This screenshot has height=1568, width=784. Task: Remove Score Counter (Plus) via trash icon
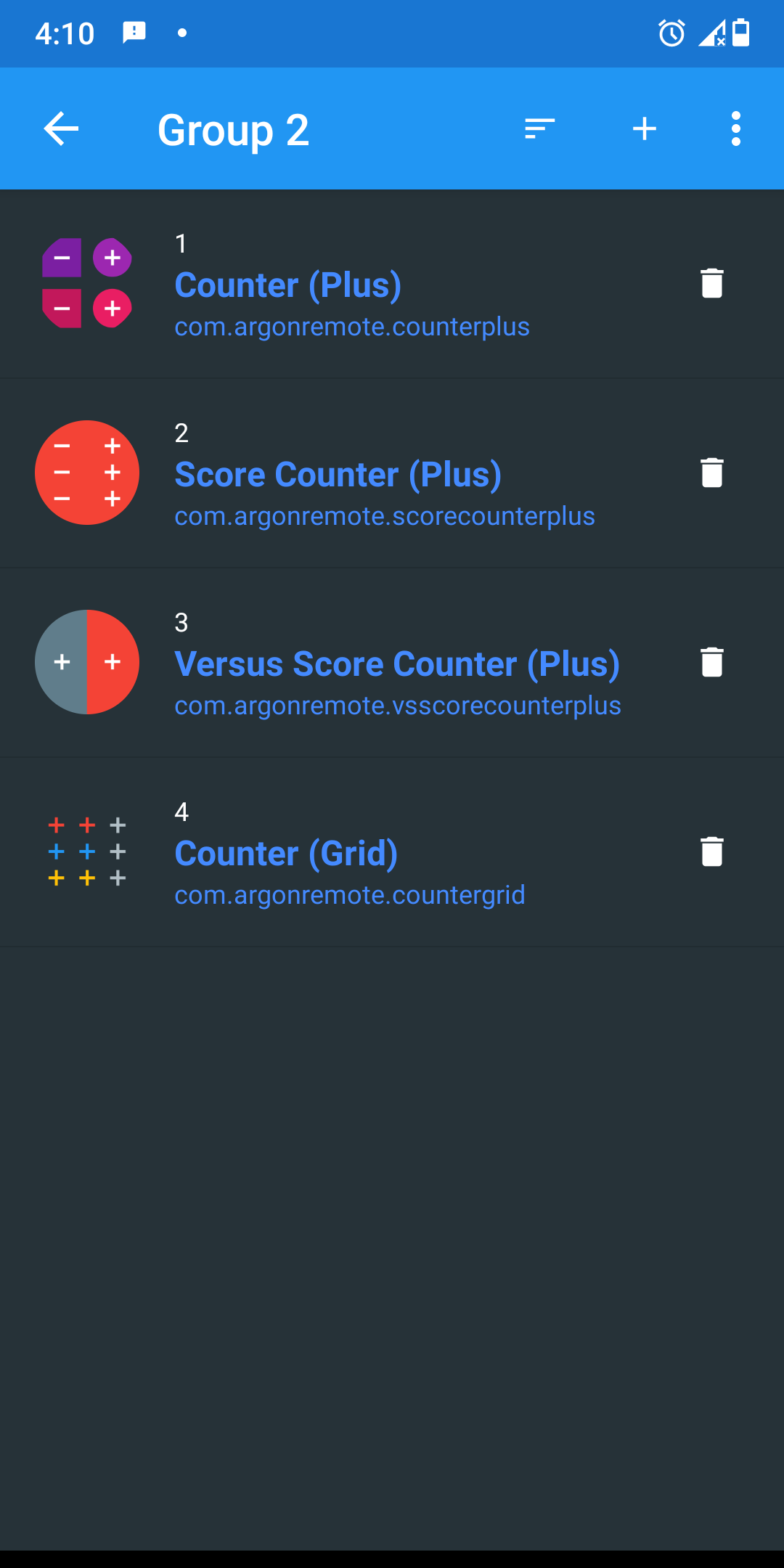coord(711,473)
